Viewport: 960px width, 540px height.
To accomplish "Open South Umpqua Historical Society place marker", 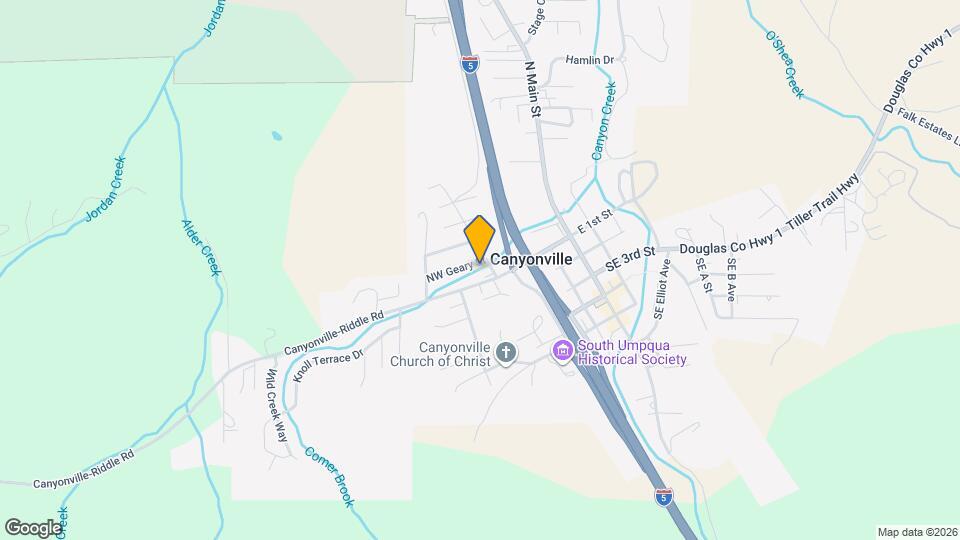I will coord(563,351).
